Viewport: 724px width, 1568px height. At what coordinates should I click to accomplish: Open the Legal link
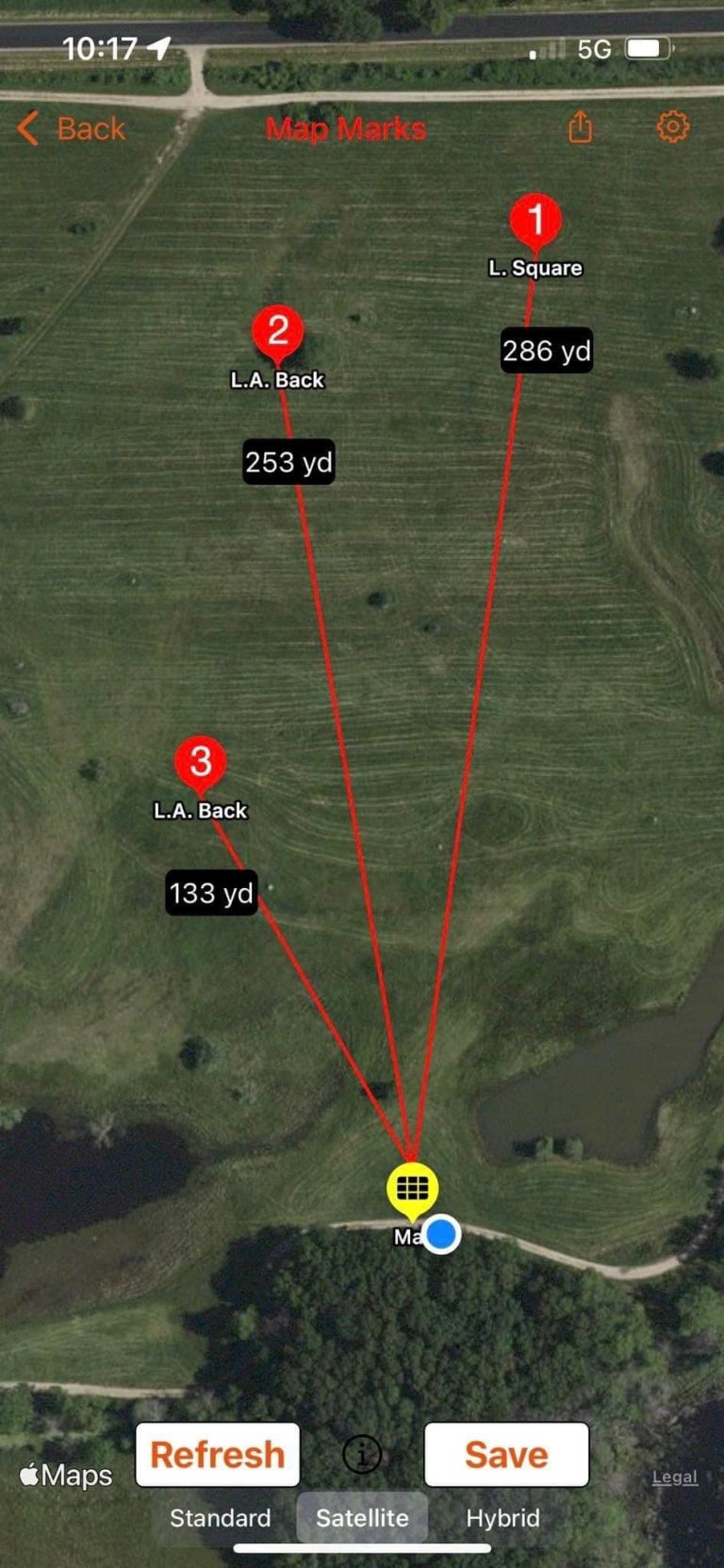click(x=674, y=1477)
